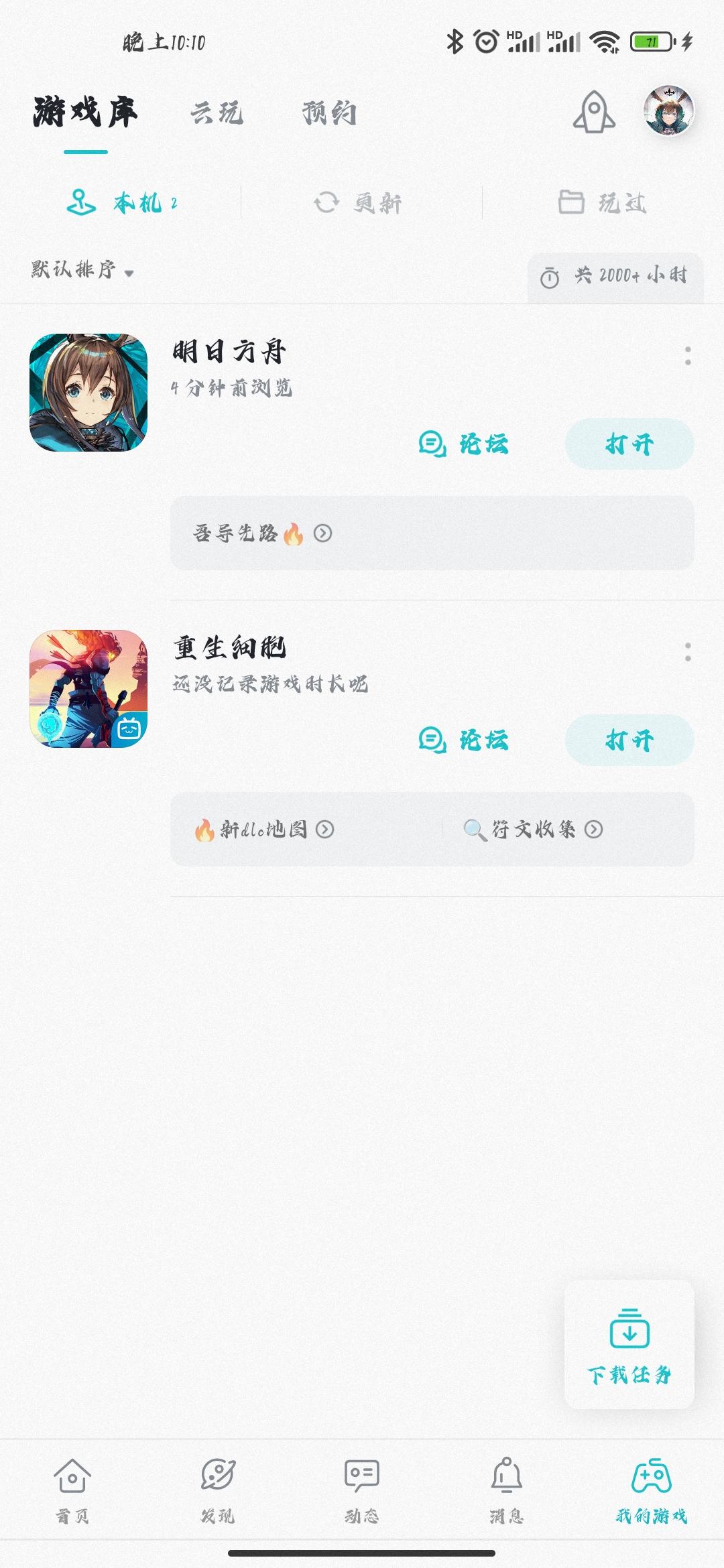Open the profile avatar
This screenshot has width=724, height=1568.
[x=668, y=111]
